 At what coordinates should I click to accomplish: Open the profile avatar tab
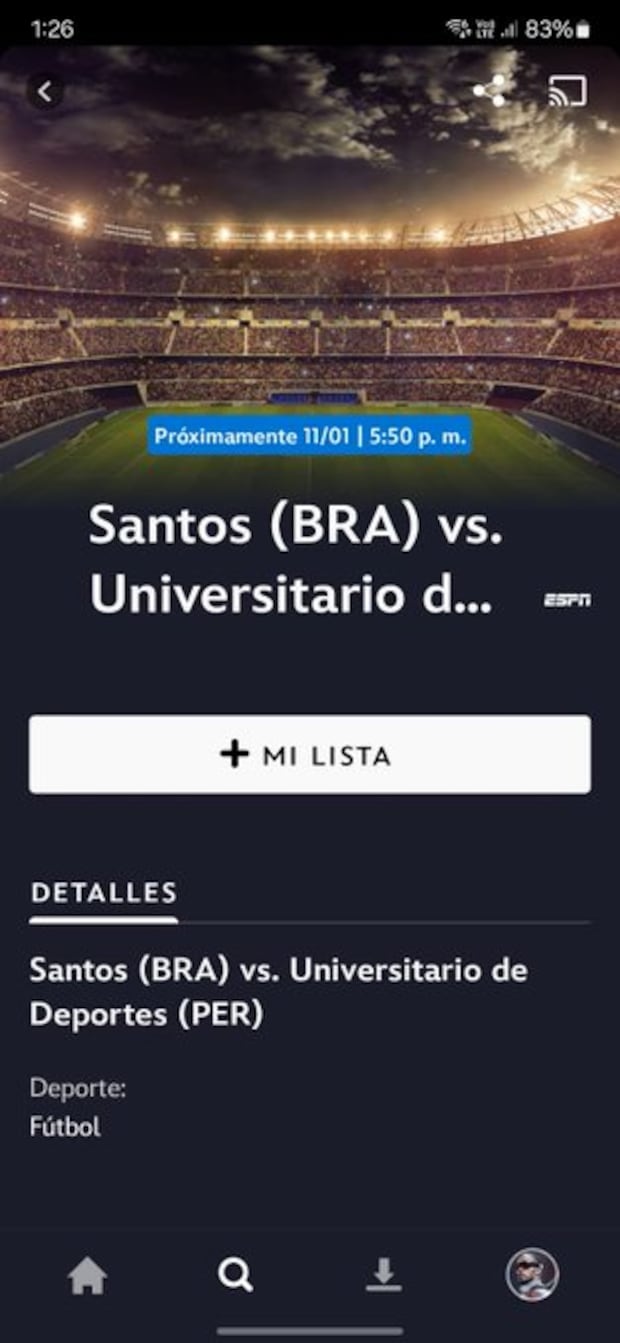(531, 1275)
